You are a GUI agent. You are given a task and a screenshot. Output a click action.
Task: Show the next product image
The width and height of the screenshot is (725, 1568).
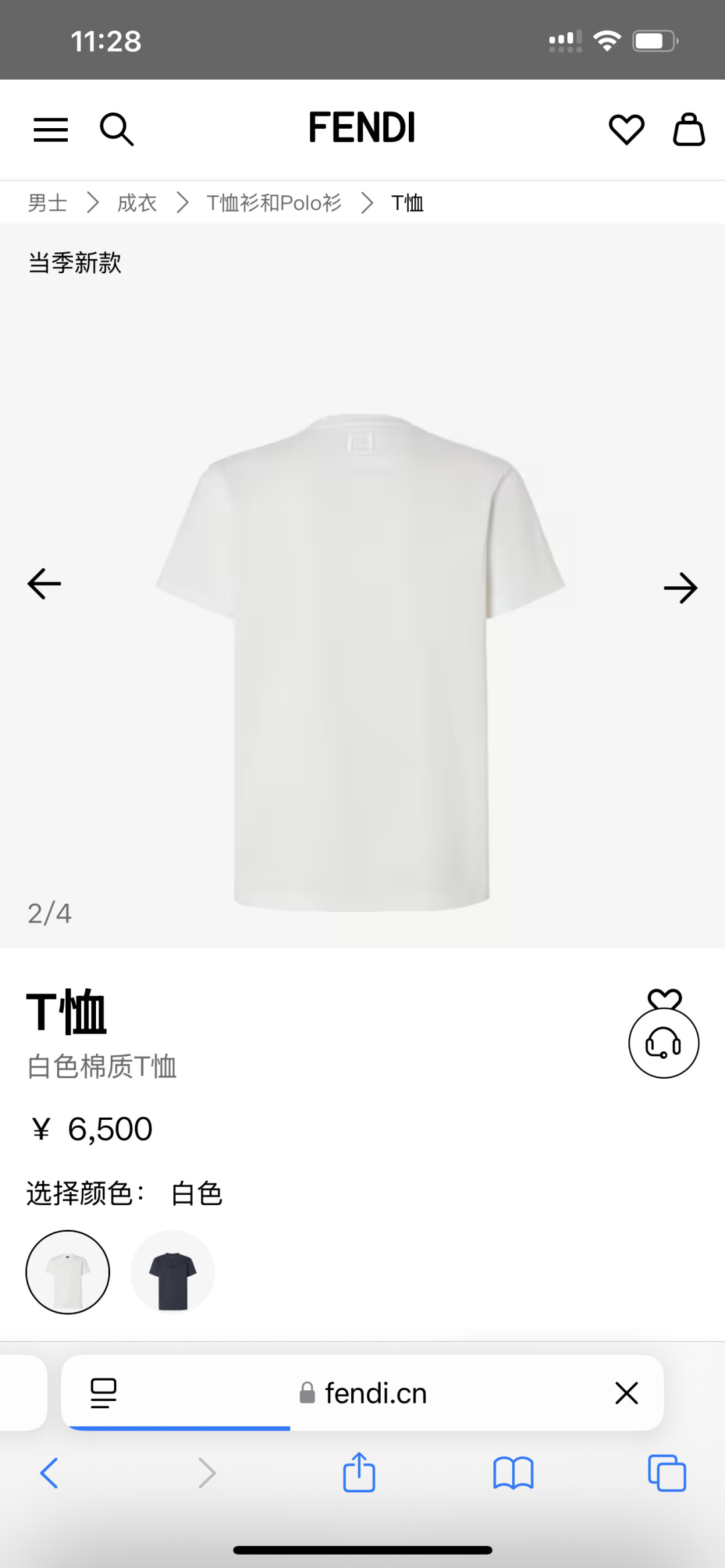(681, 588)
